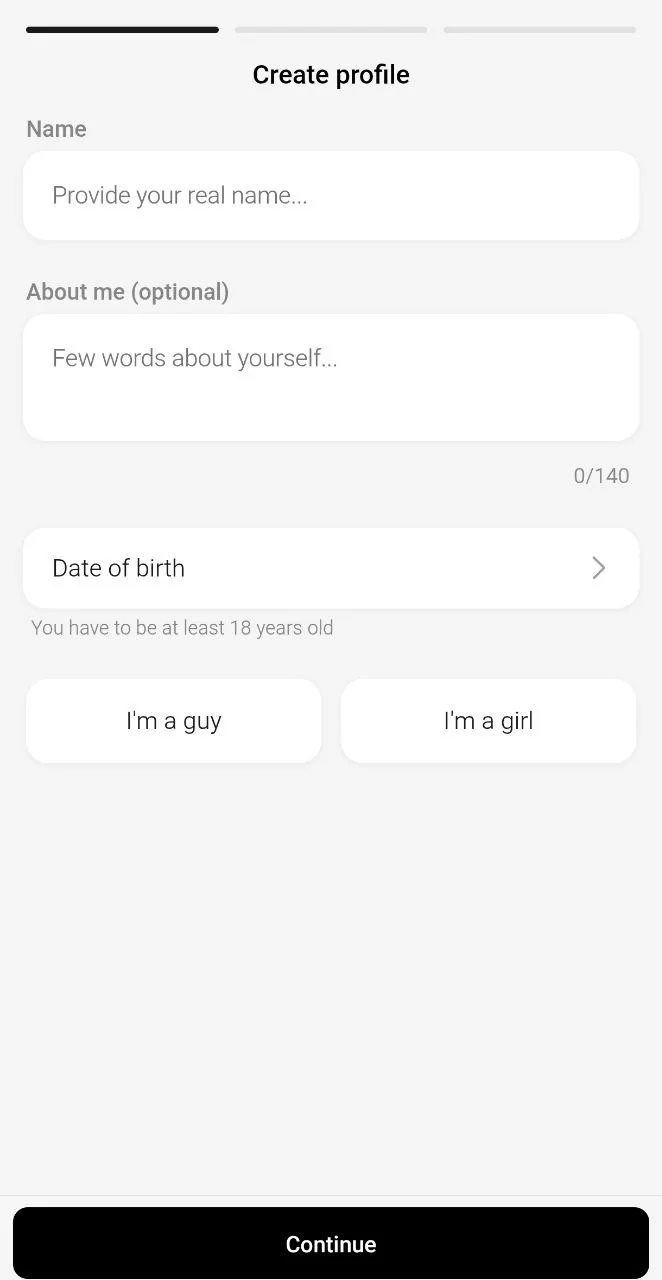Choose the I'm a girl option
Viewport: 662px width, 1280px height.
point(488,721)
